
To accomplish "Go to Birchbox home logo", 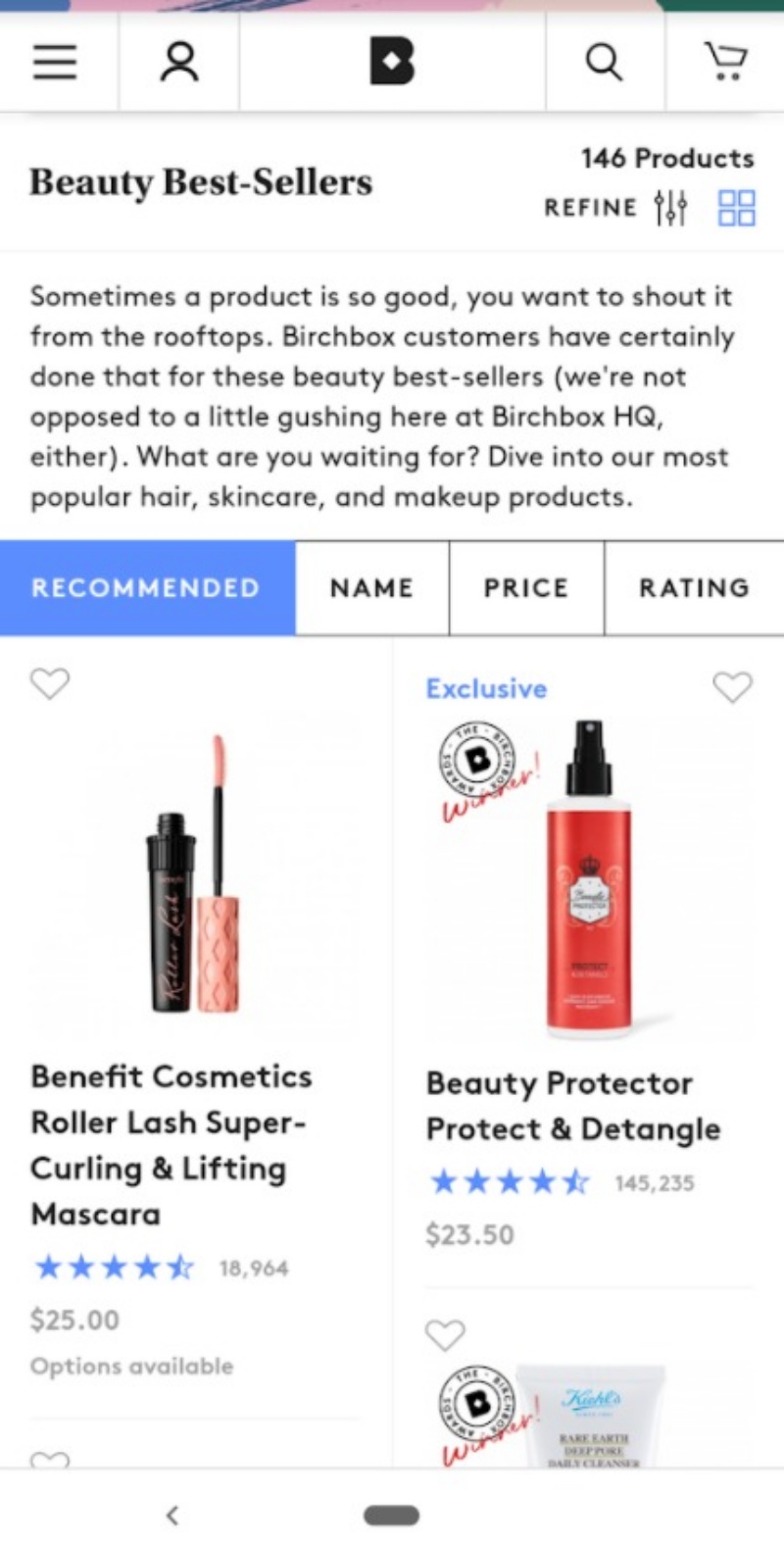I will pos(392,63).
